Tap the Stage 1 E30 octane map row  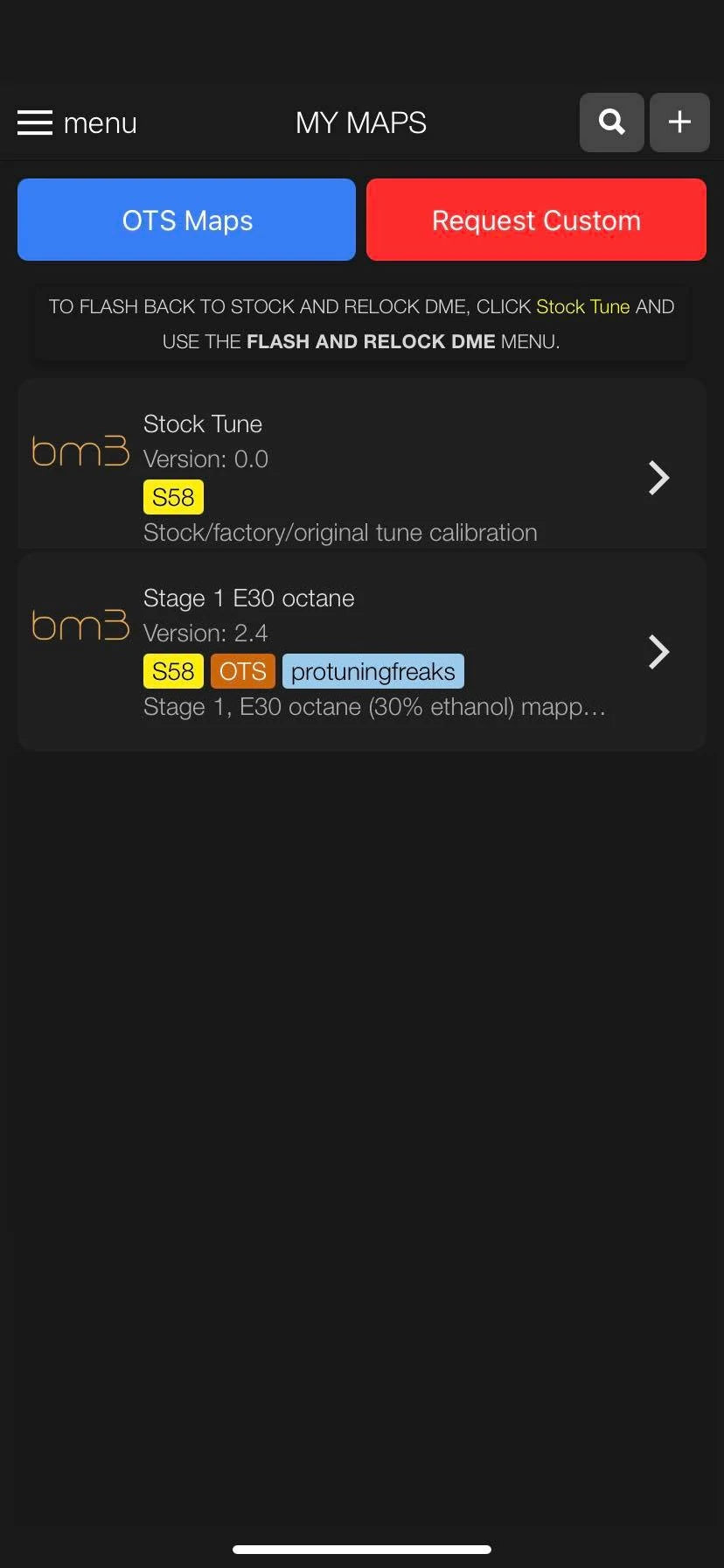click(362, 652)
